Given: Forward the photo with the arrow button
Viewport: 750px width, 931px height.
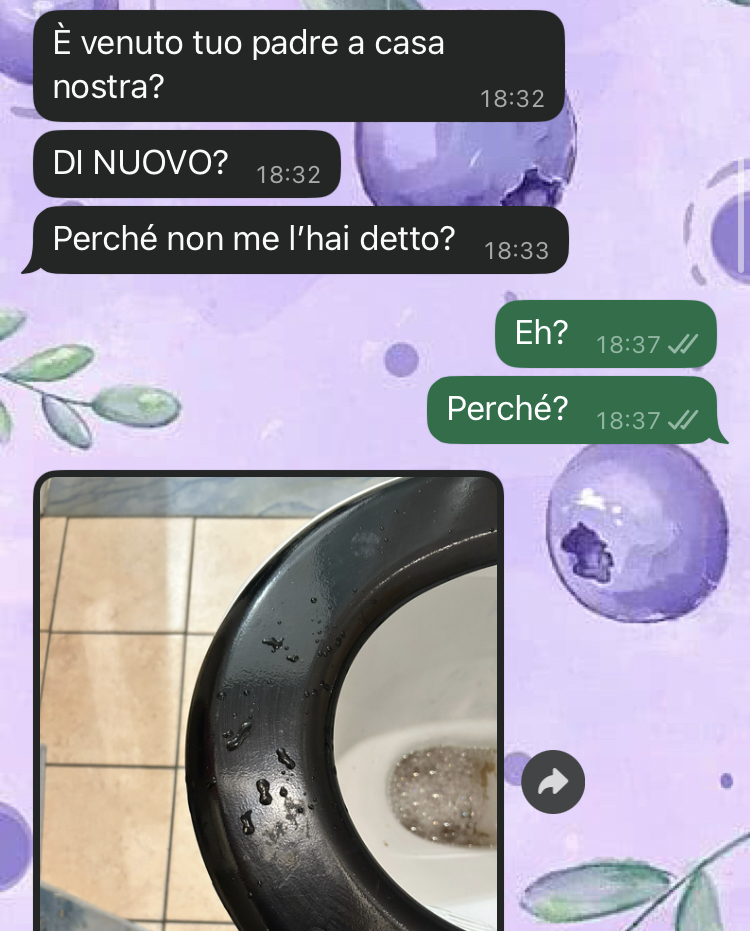Looking at the screenshot, I should (x=552, y=782).
